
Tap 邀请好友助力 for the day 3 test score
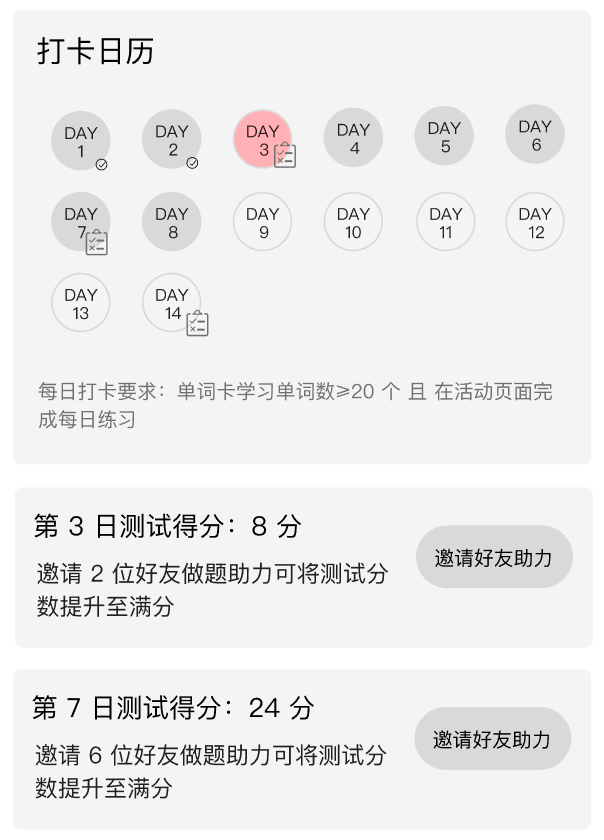pyautogui.click(x=493, y=557)
